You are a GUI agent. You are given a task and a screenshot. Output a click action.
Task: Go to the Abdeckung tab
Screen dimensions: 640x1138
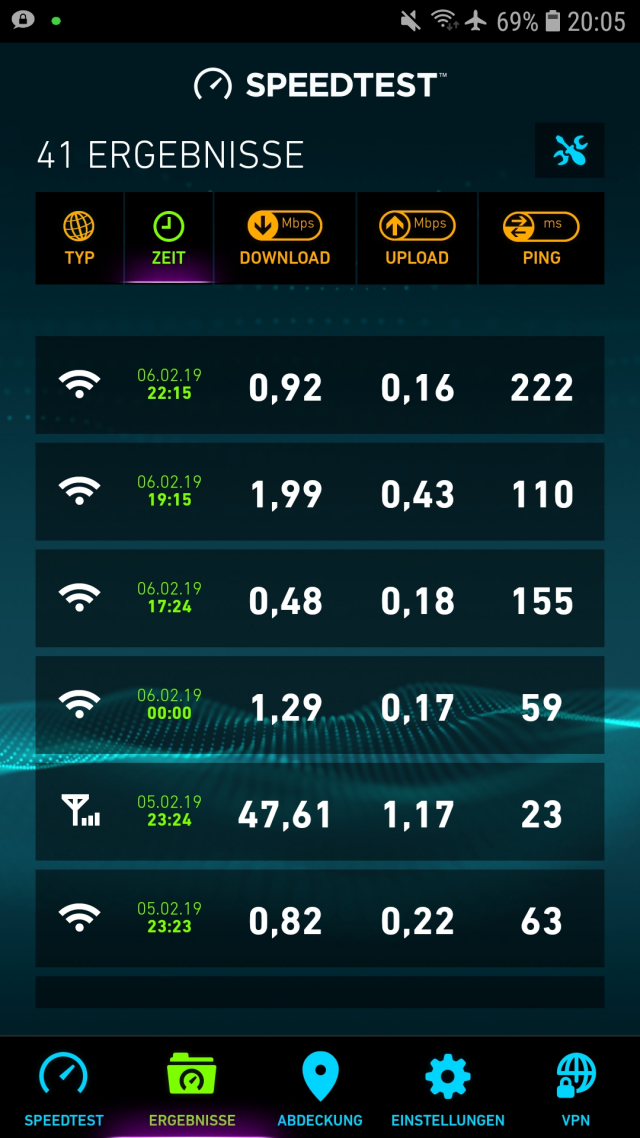320,1090
